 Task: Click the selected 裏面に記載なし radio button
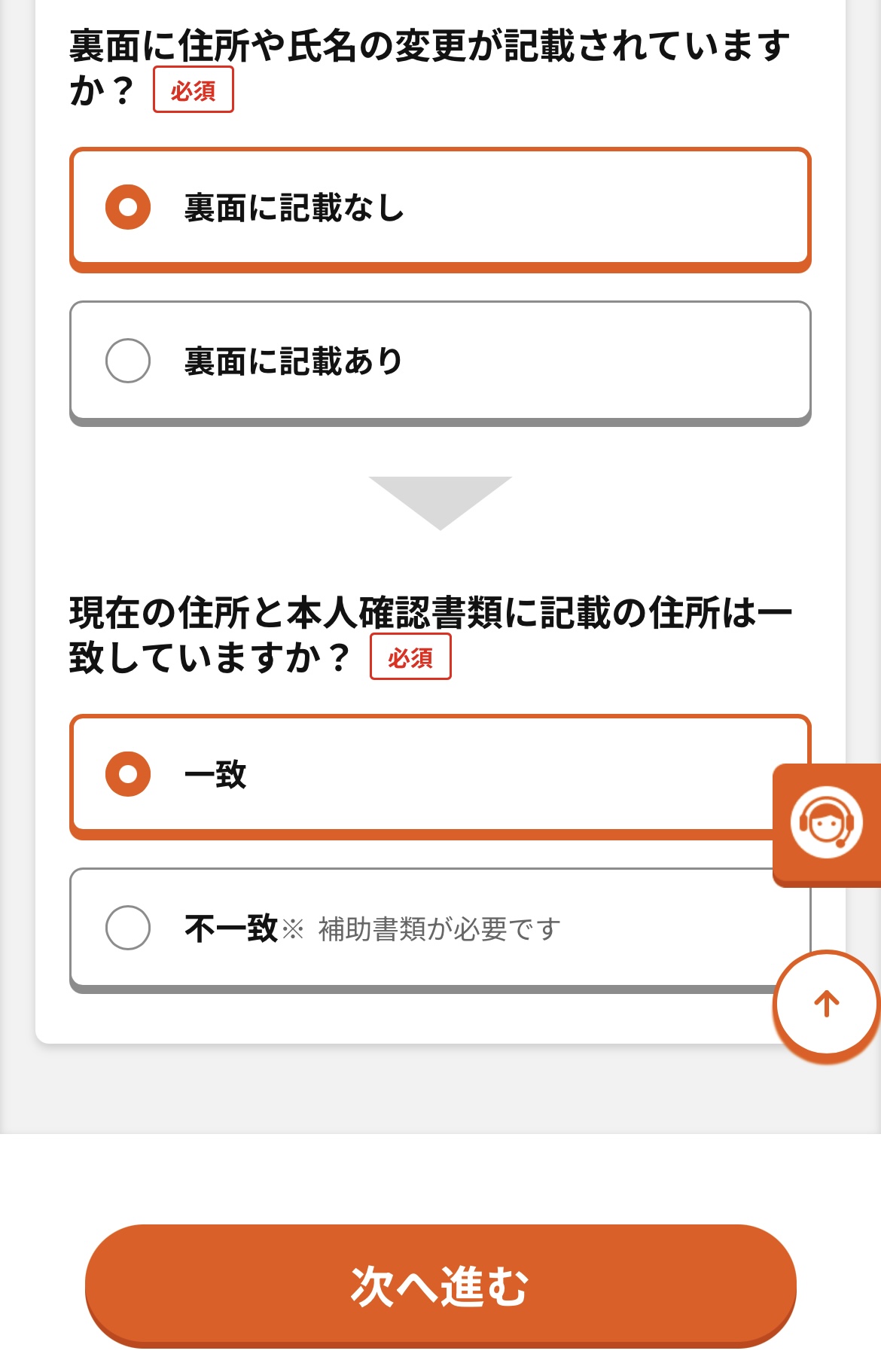pyautogui.click(x=130, y=209)
